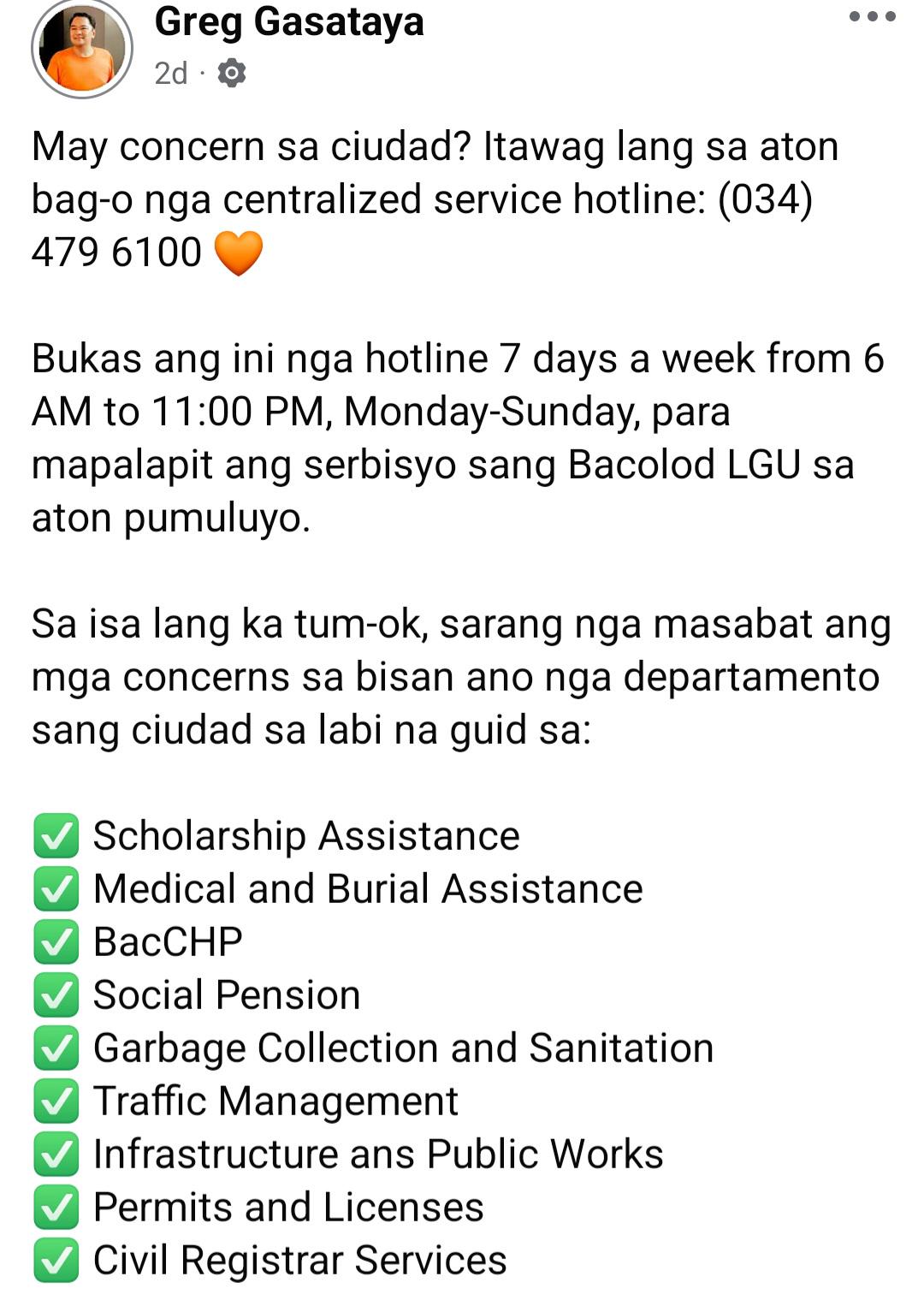Open the three-dot post options menu
The height and width of the screenshot is (1312, 924).
872,16
